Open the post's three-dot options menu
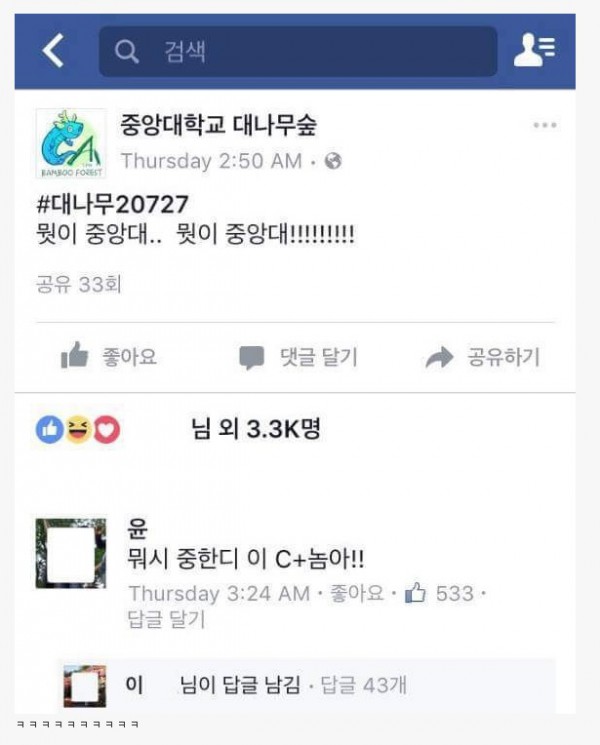This screenshot has width=600, height=745. (x=544, y=126)
